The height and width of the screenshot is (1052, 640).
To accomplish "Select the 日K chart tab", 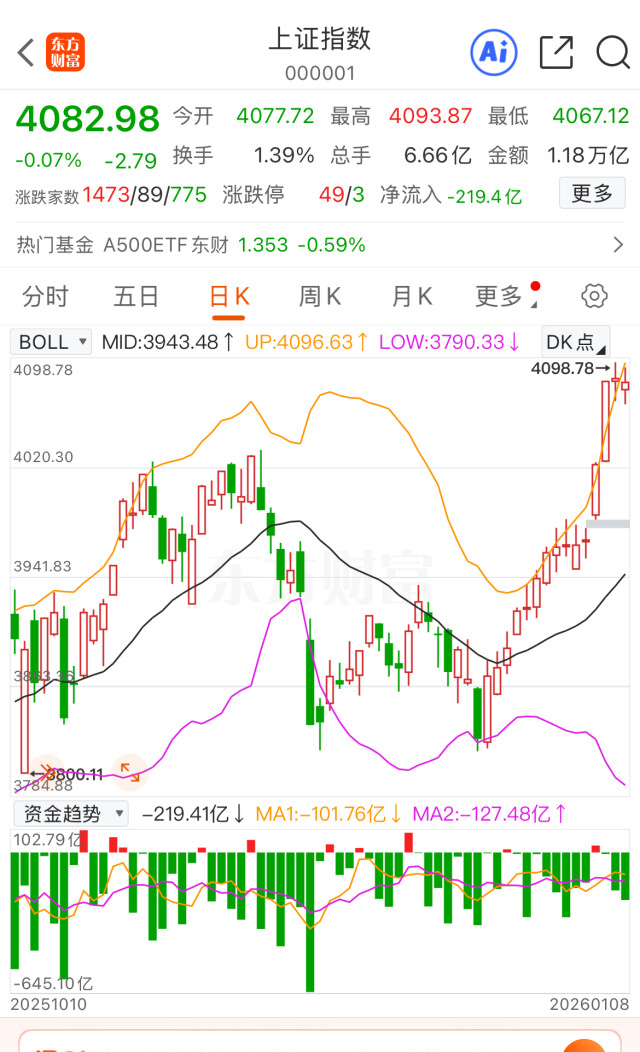I will pos(228,296).
